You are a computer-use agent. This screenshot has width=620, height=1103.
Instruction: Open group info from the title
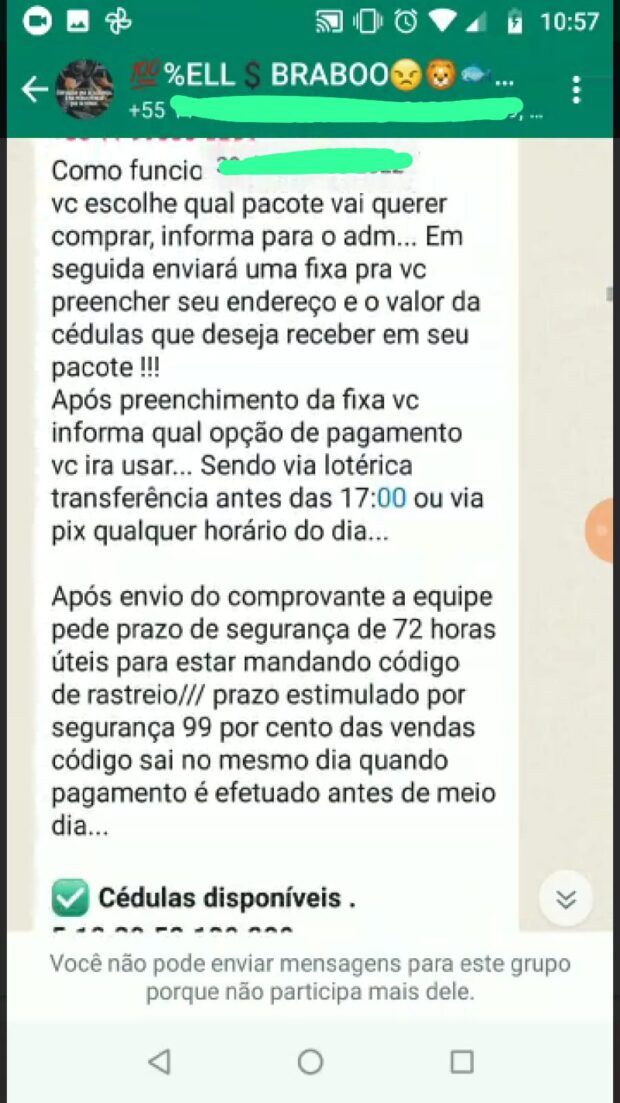coord(320,78)
